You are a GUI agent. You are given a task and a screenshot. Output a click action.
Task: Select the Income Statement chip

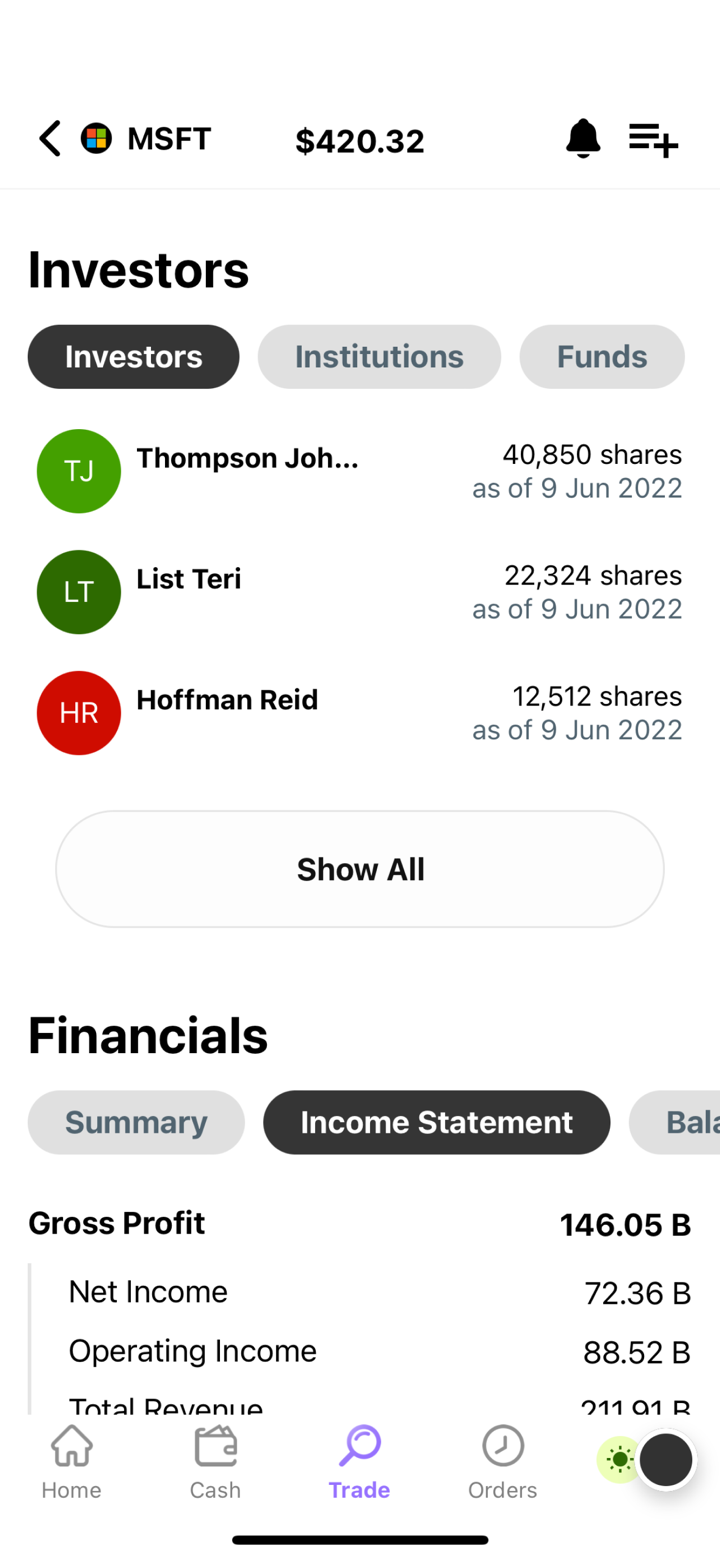tap(436, 1122)
